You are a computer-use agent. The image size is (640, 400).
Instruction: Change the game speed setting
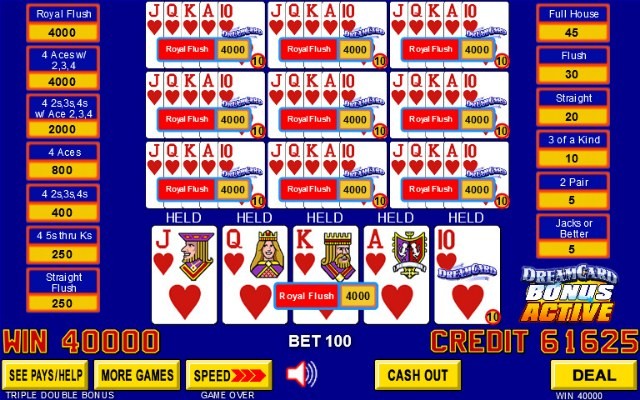(228, 375)
